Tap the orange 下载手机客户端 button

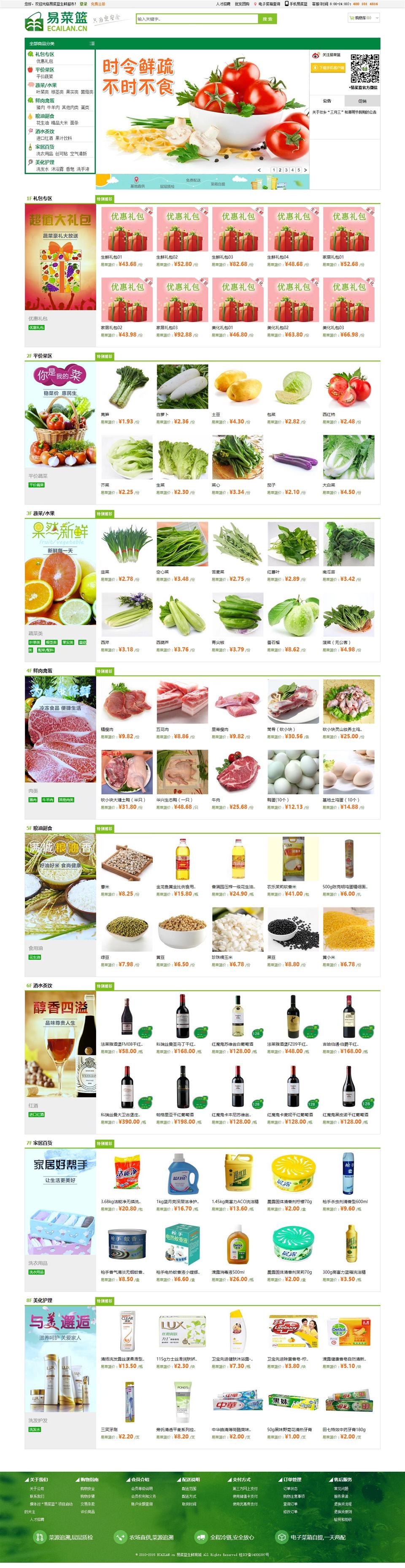point(329,67)
